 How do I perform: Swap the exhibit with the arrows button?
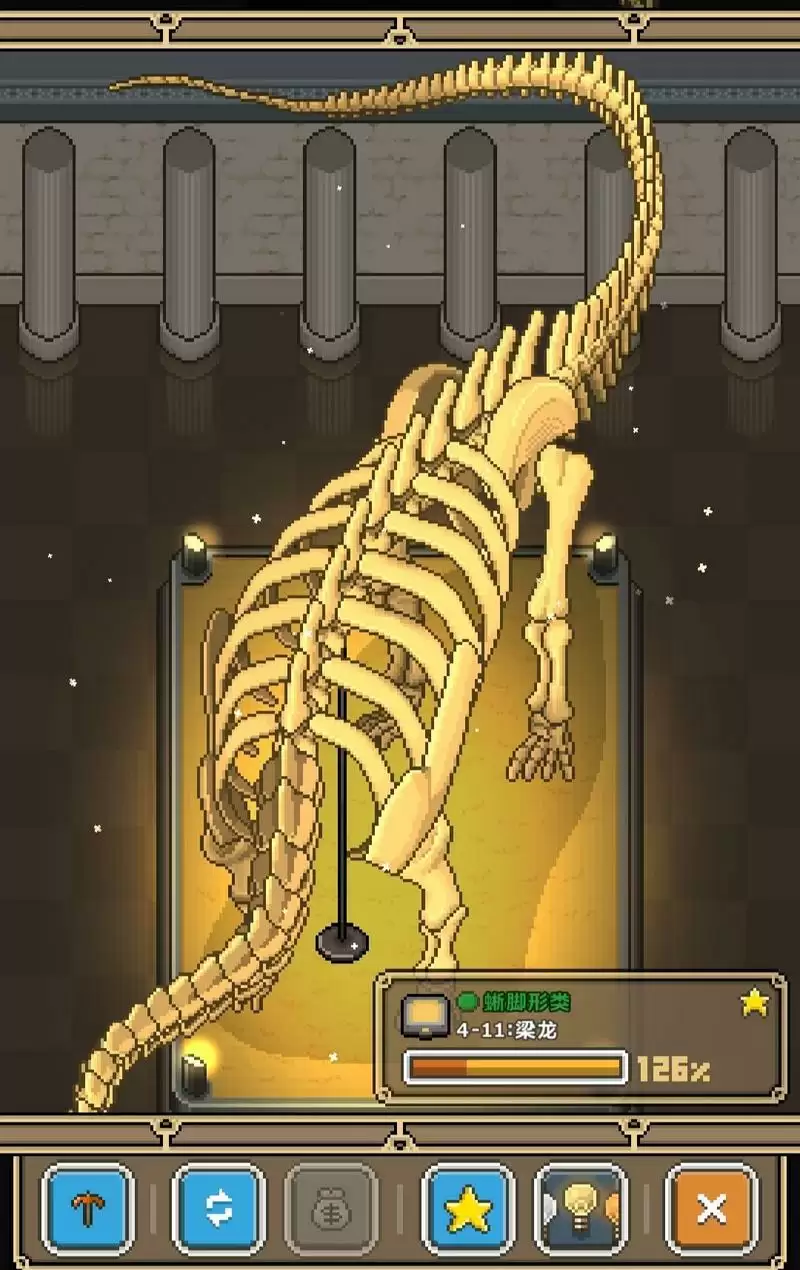point(218,1209)
